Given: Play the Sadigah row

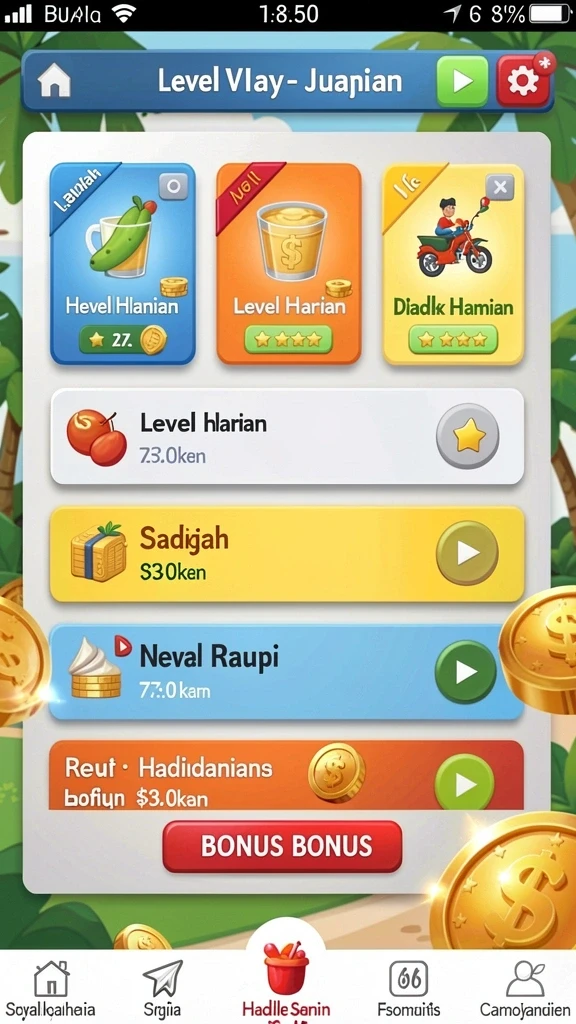Looking at the screenshot, I should pyautogui.click(x=468, y=552).
